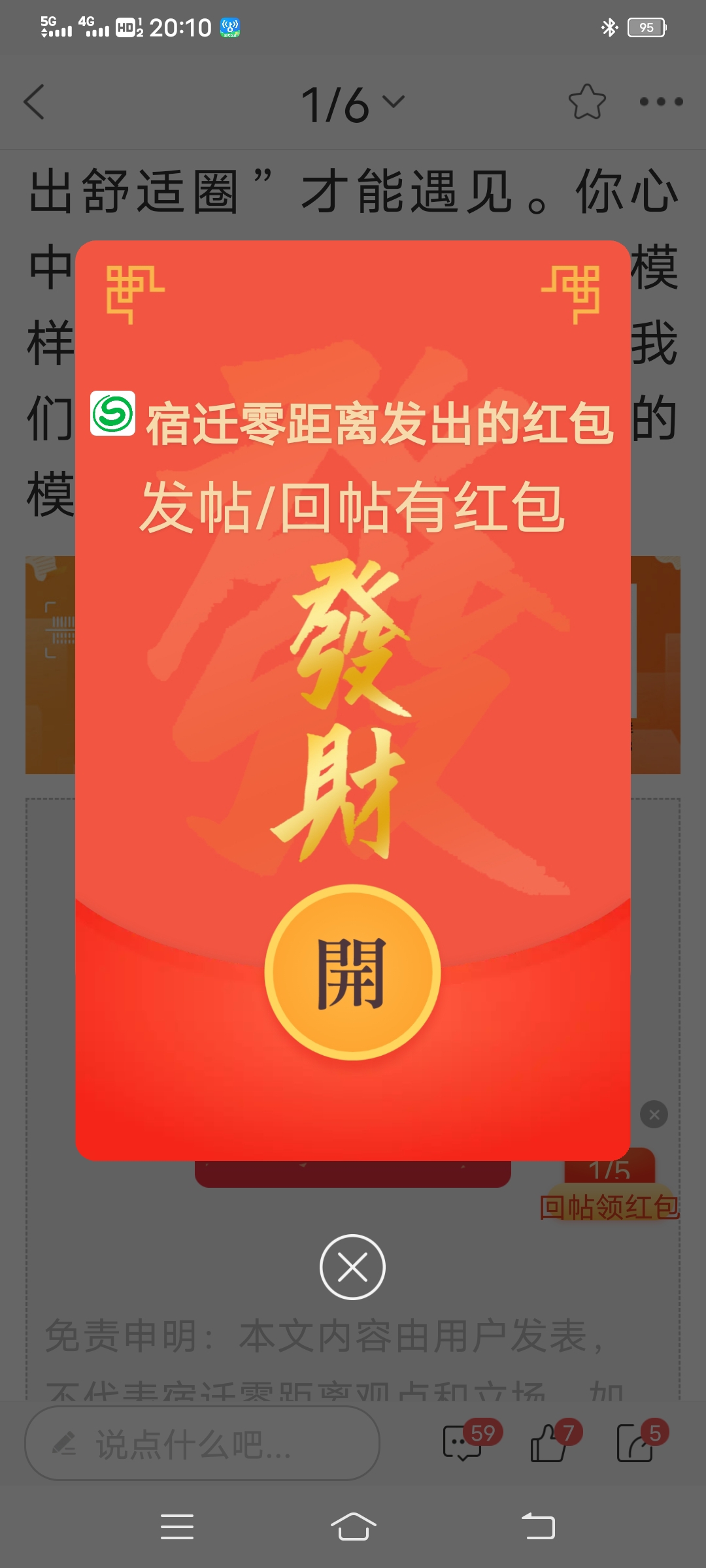Open the red packet with 開 button
This screenshot has width=706, height=1568.
coord(352,972)
